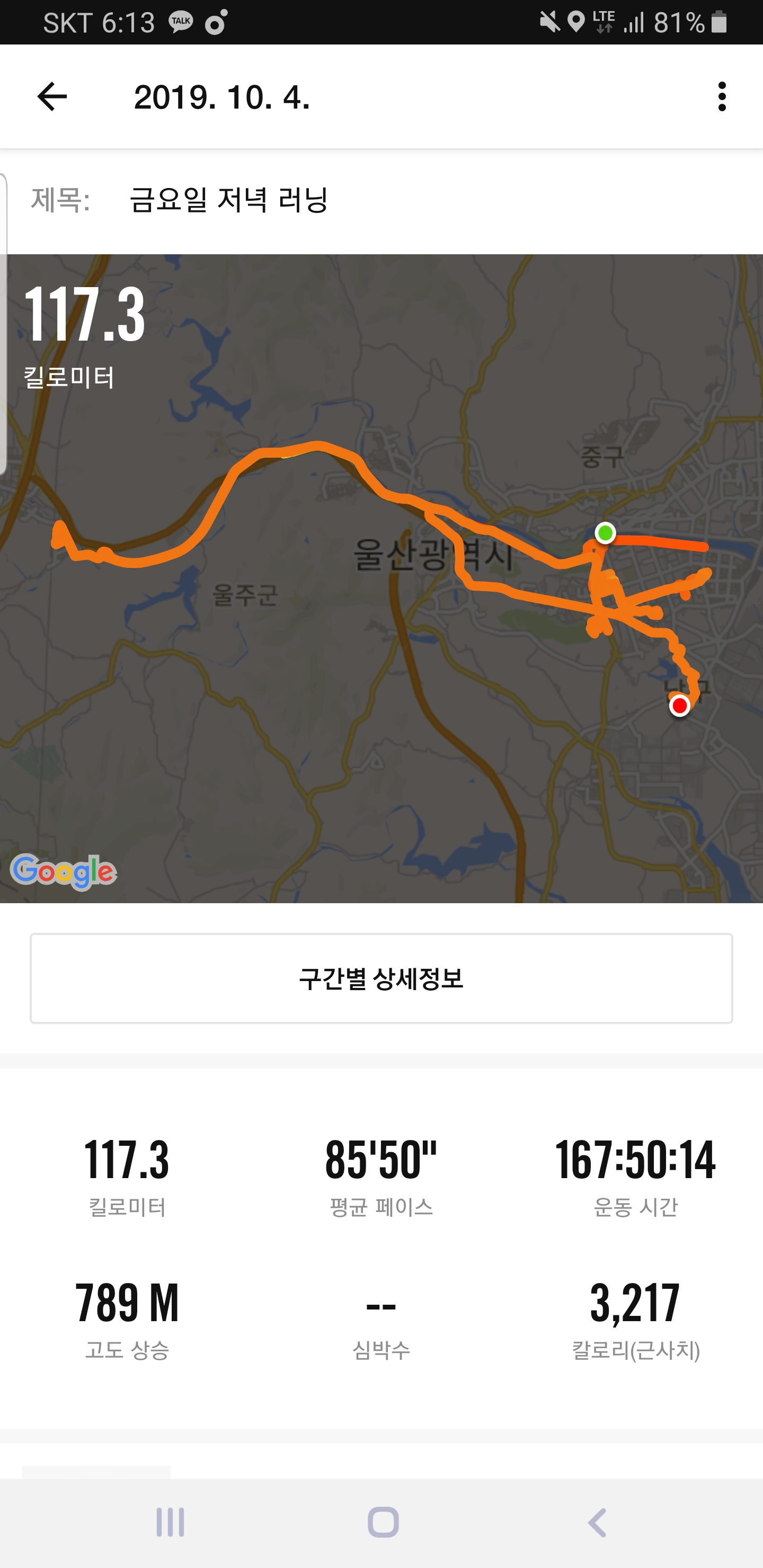
Task: Tap the system home button
Action: point(383,1522)
